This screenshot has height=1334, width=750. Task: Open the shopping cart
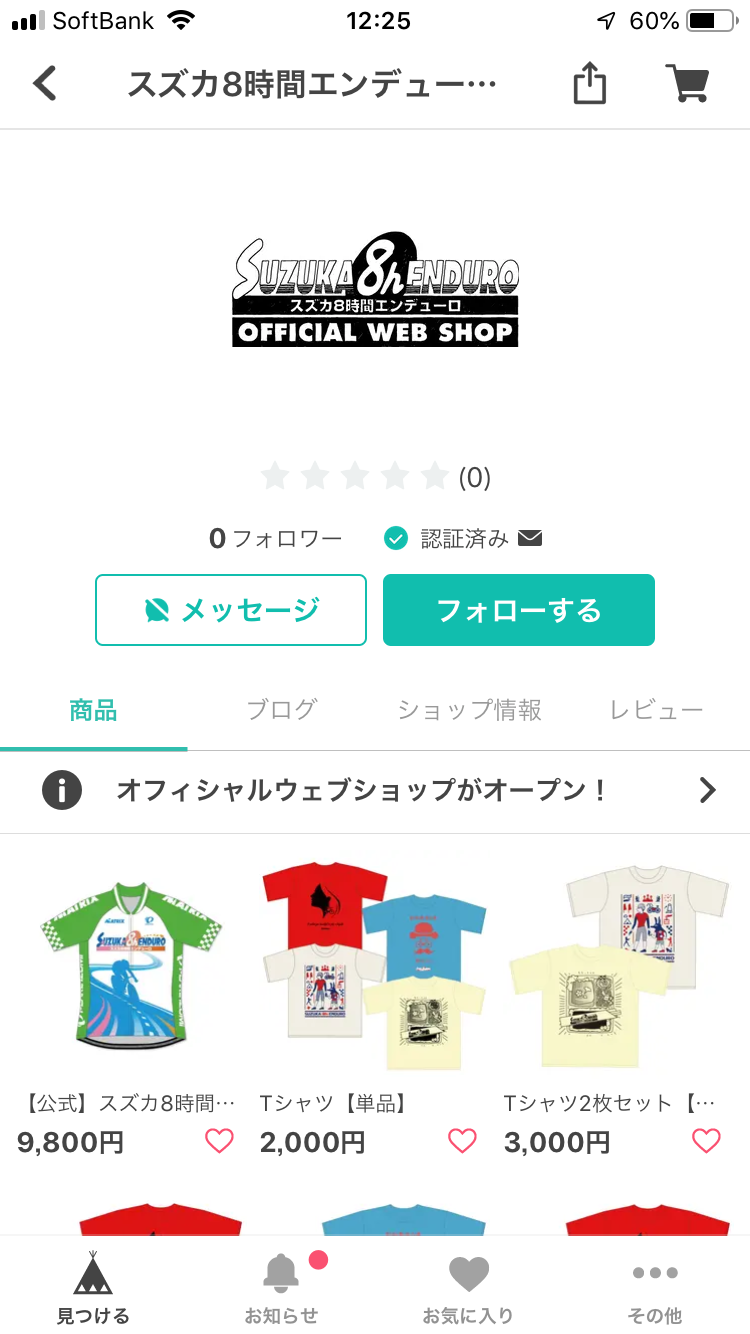687,84
